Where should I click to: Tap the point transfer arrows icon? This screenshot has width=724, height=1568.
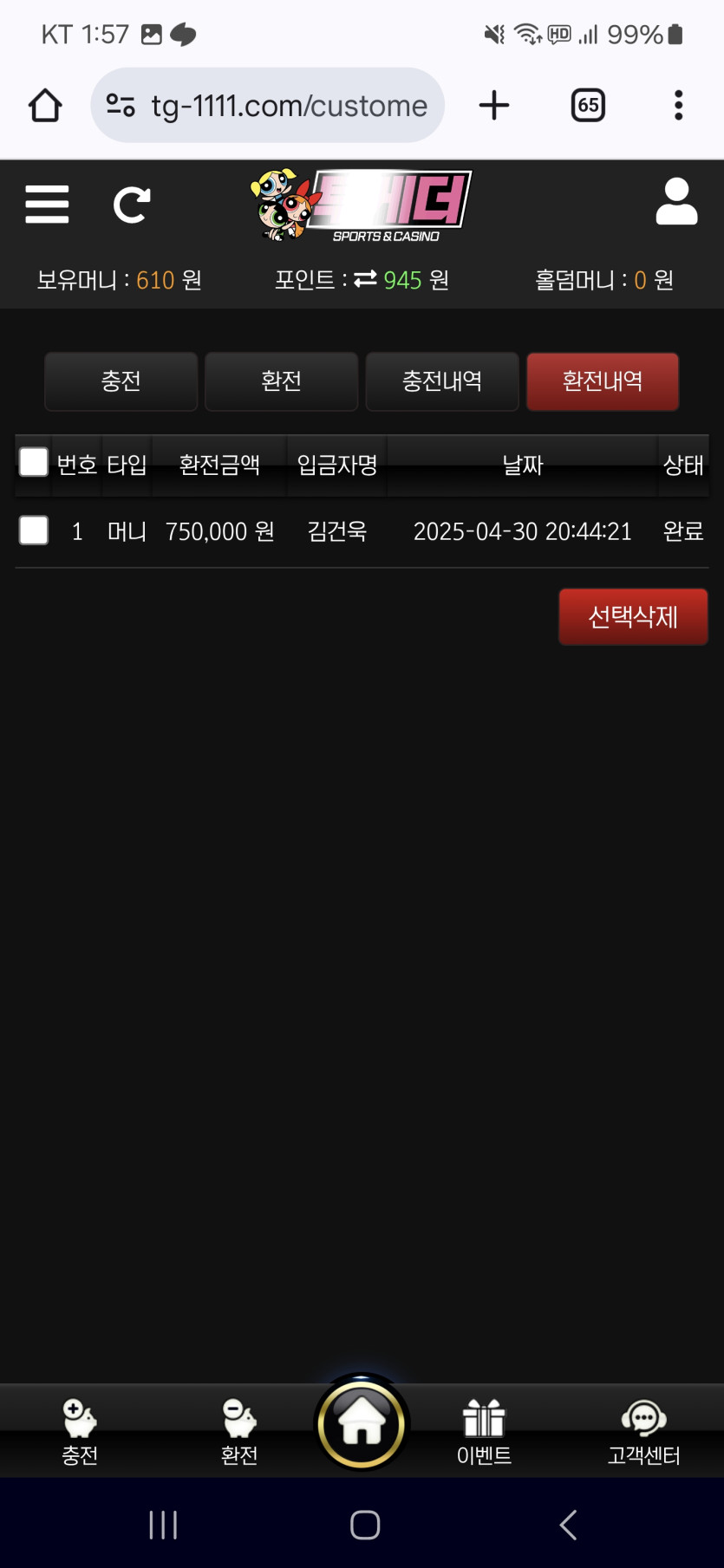(365, 278)
